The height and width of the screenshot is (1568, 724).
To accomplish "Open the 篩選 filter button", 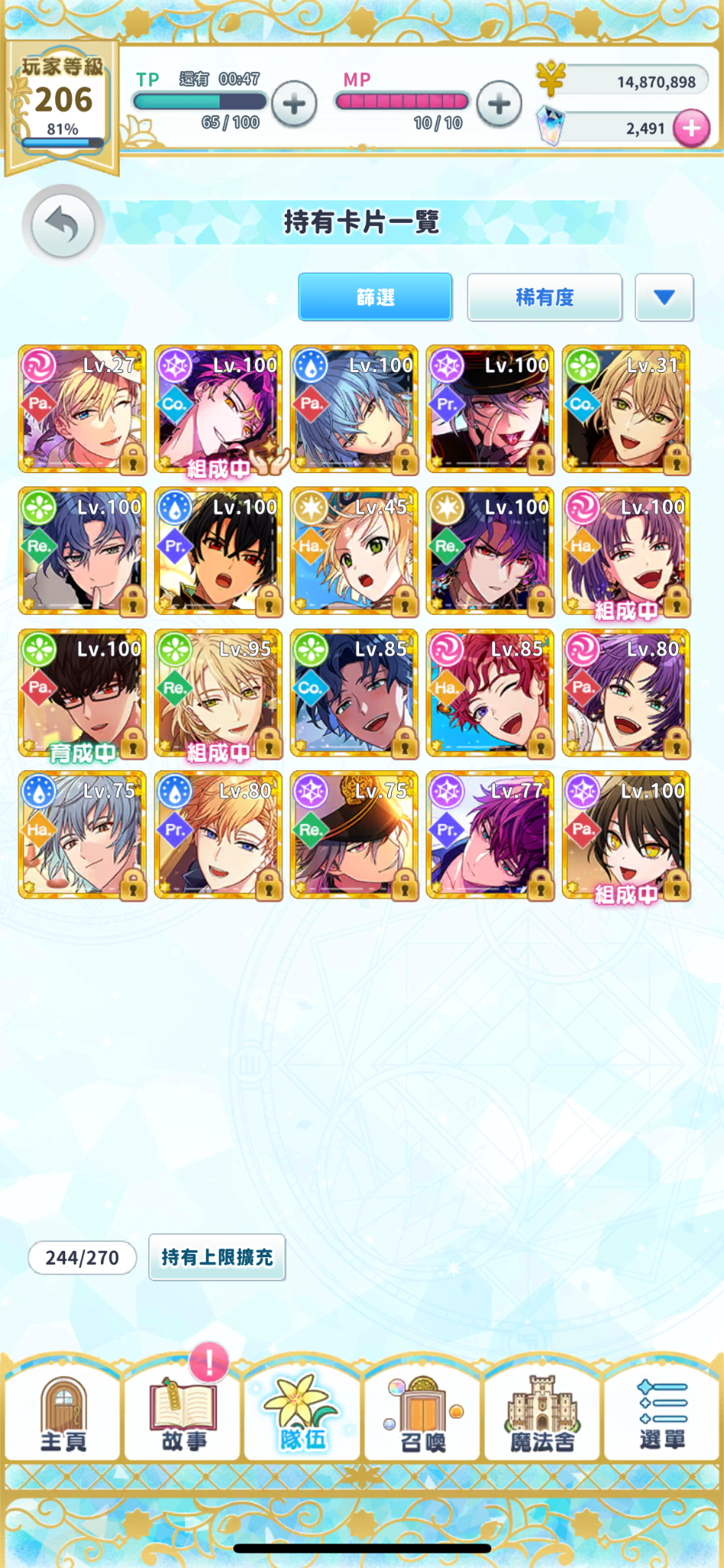I will 375,297.
